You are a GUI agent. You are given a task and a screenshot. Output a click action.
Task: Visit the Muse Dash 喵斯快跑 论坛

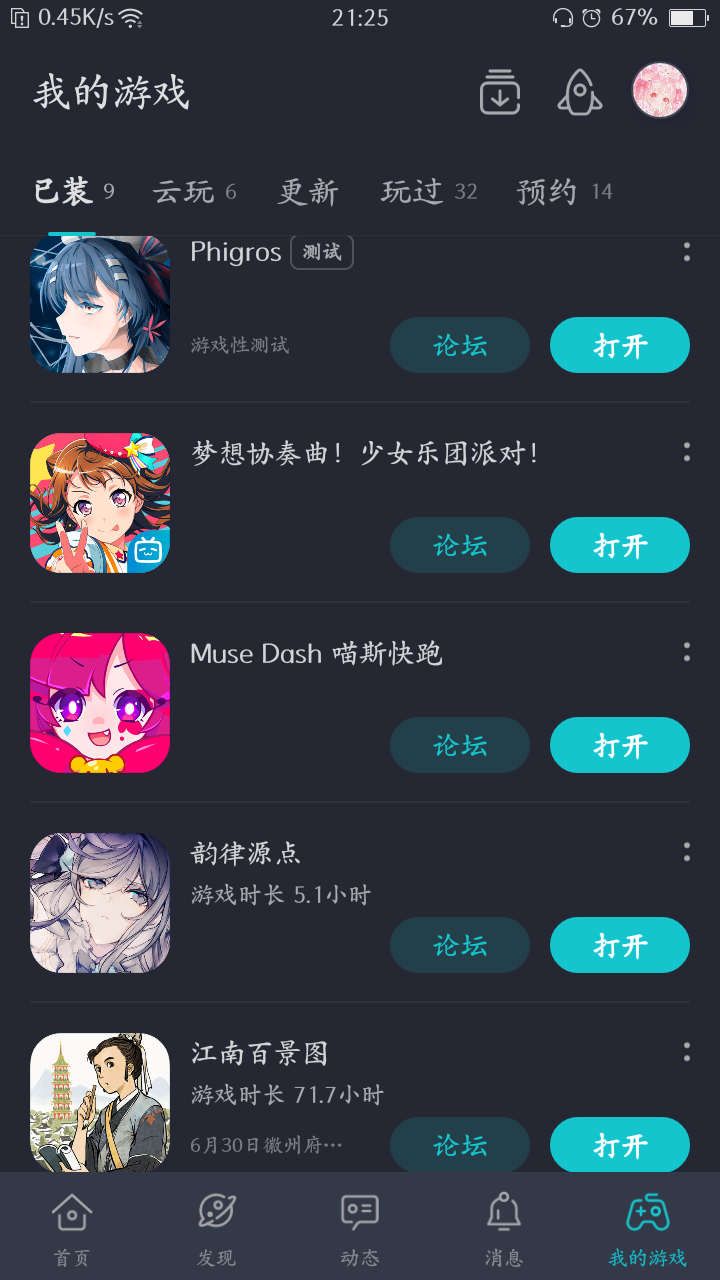pyautogui.click(x=459, y=745)
